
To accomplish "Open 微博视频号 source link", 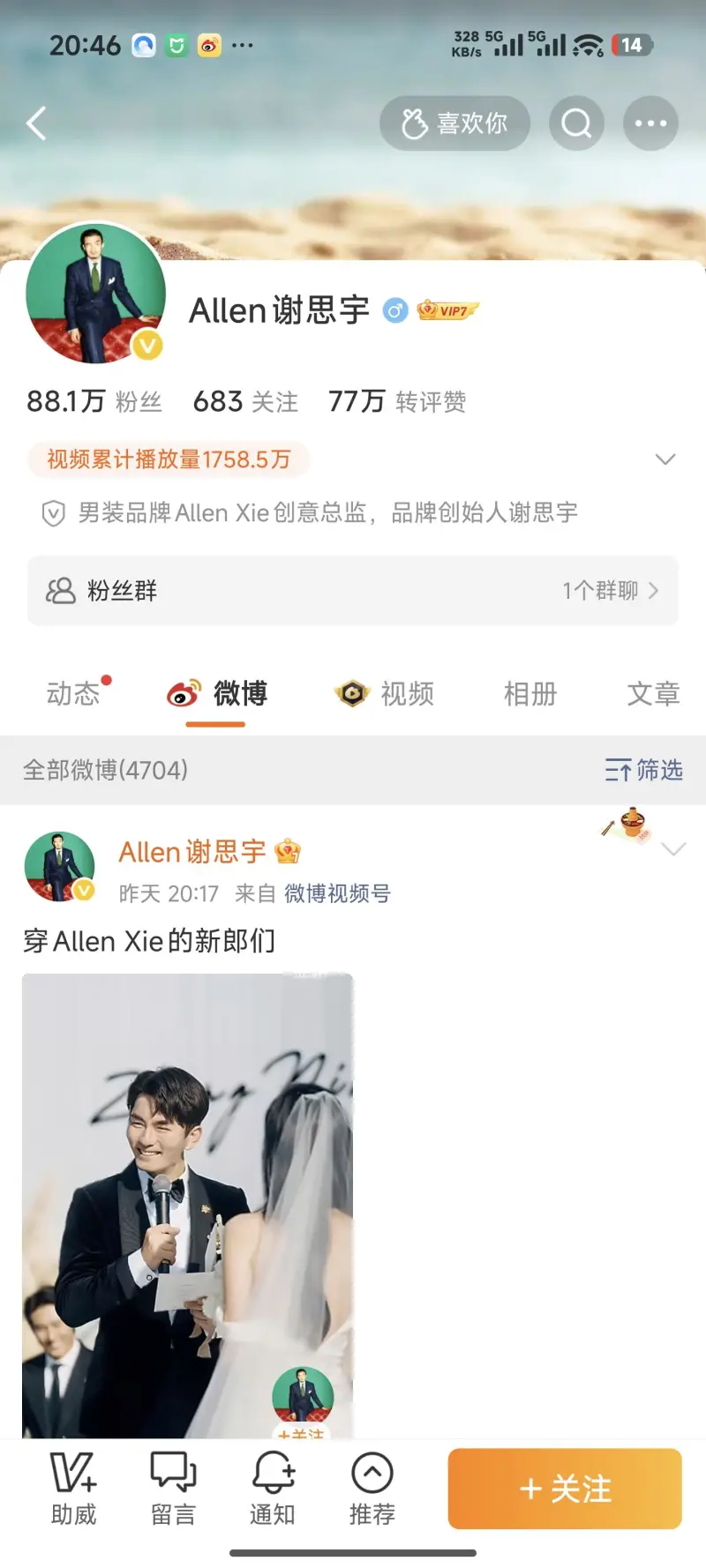I will [337, 893].
